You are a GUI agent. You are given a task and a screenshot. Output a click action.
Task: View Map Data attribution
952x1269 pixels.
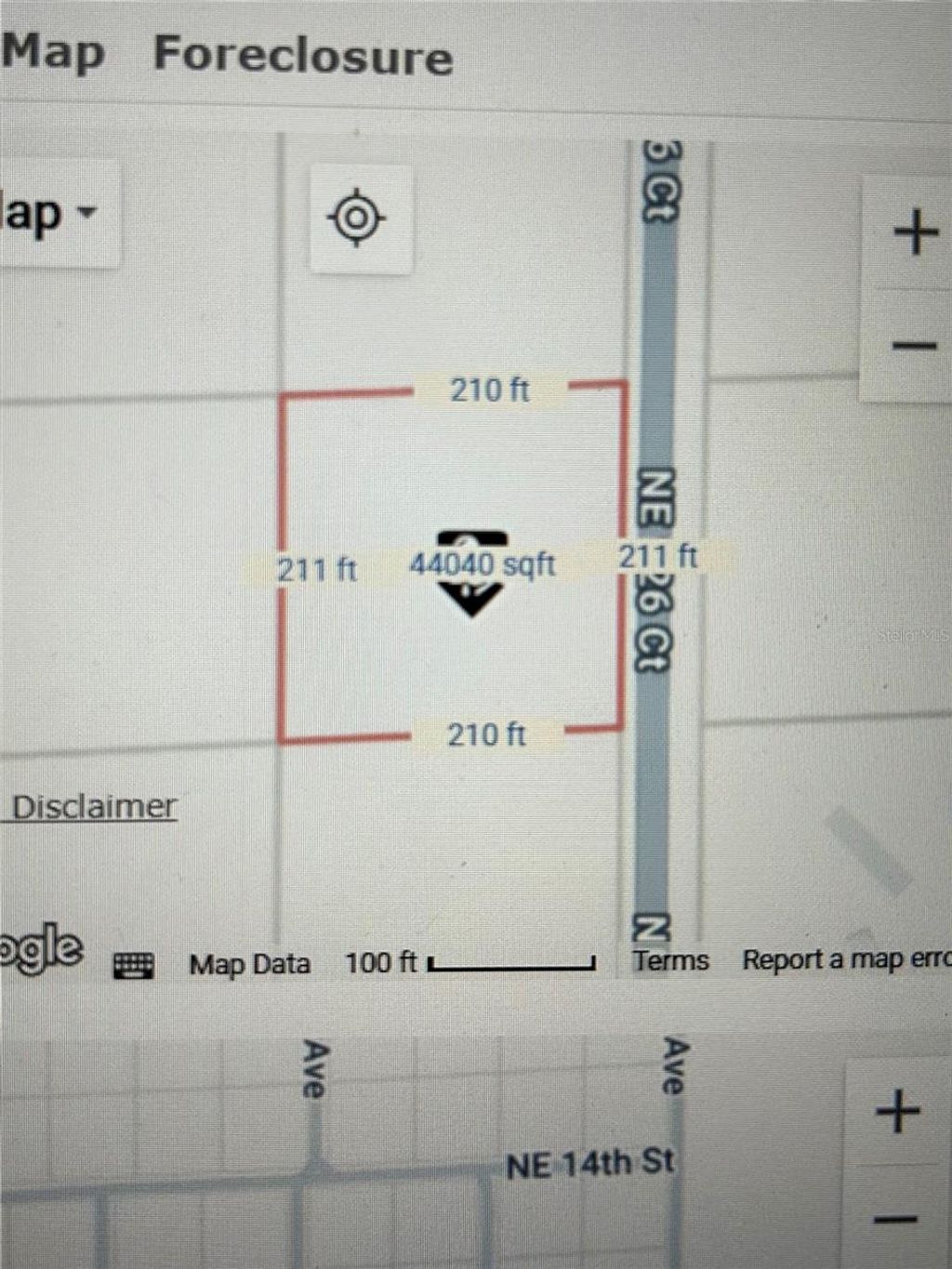click(x=249, y=964)
